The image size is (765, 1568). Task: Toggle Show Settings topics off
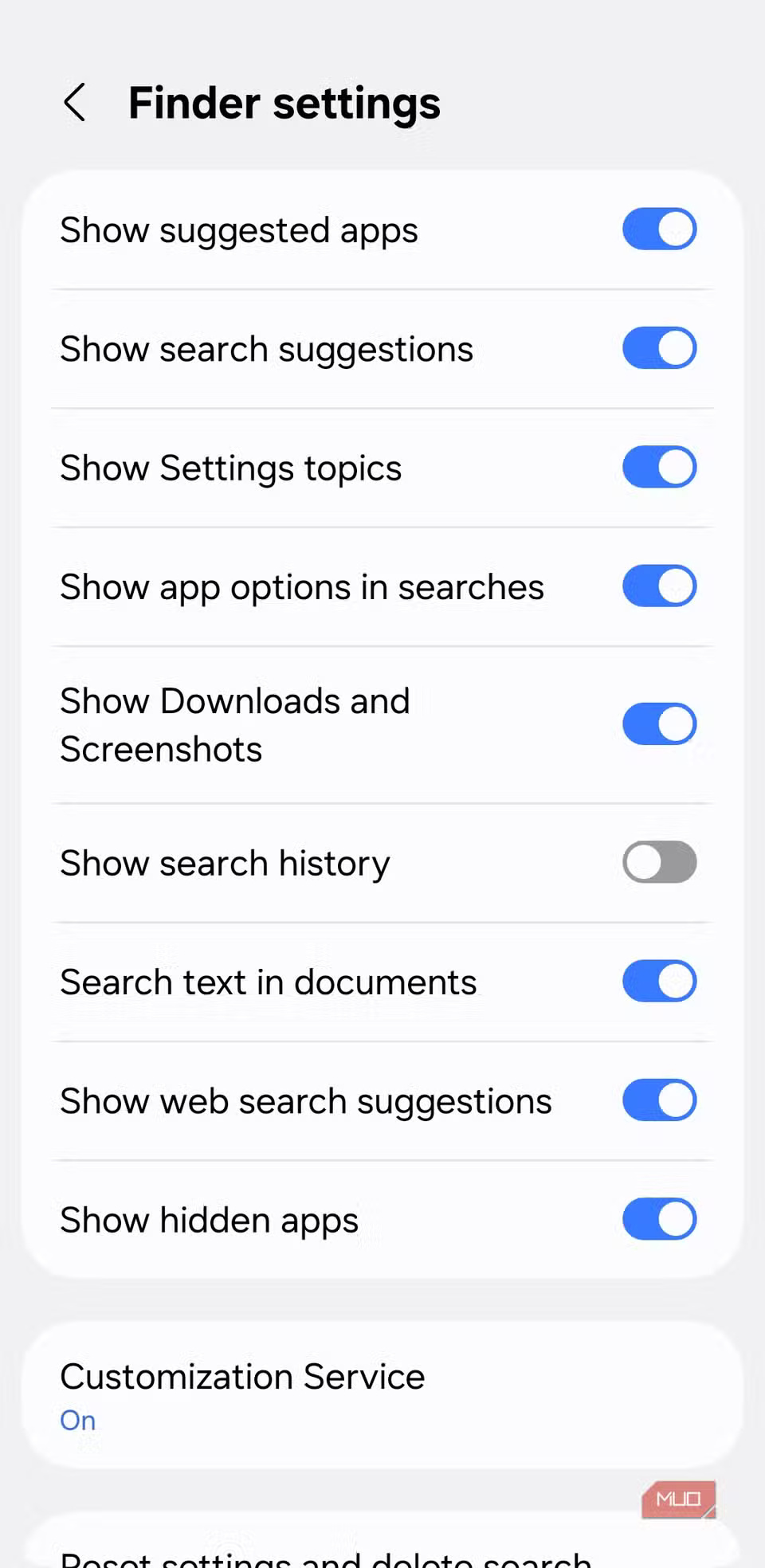(659, 467)
